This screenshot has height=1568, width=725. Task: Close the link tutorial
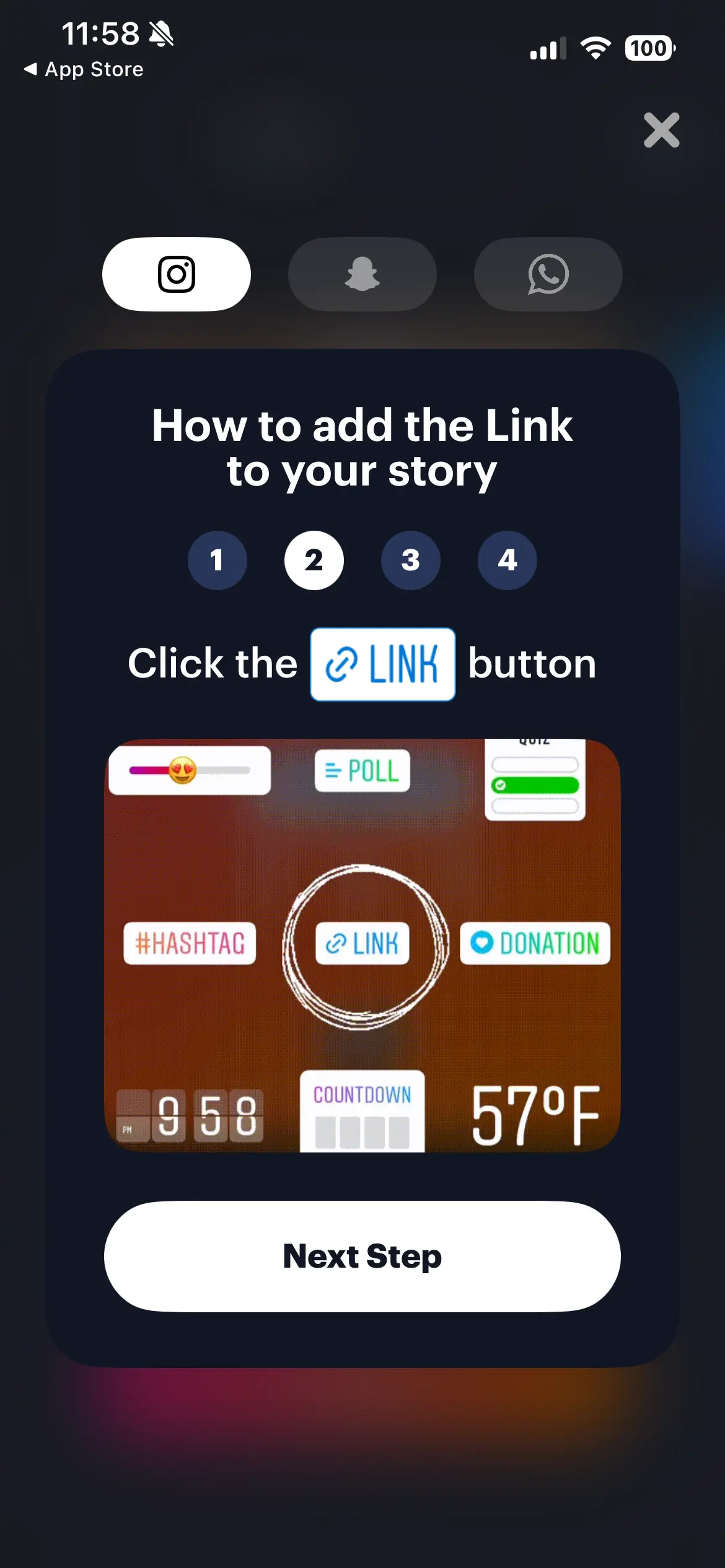(661, 130)
